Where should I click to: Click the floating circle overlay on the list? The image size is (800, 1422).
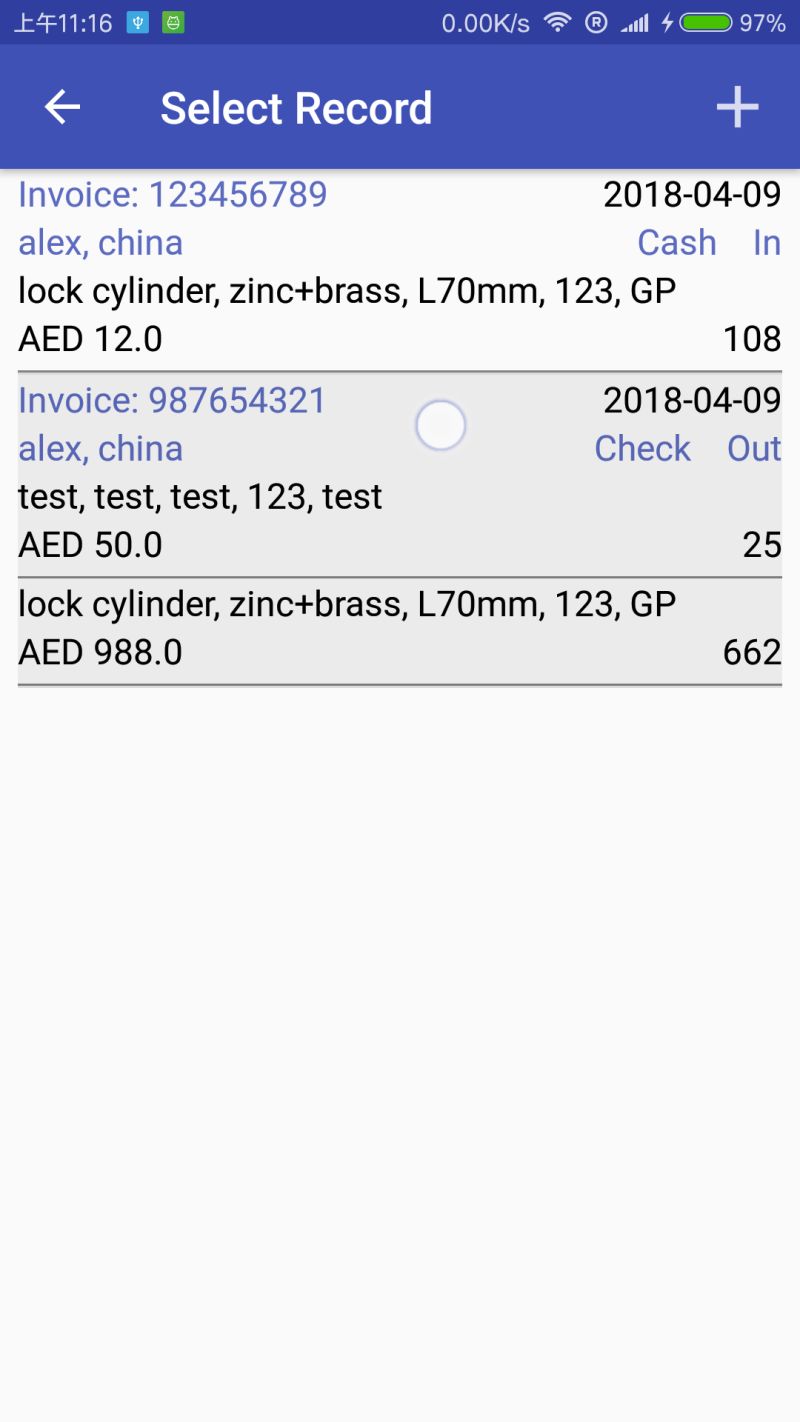point(441,425)
